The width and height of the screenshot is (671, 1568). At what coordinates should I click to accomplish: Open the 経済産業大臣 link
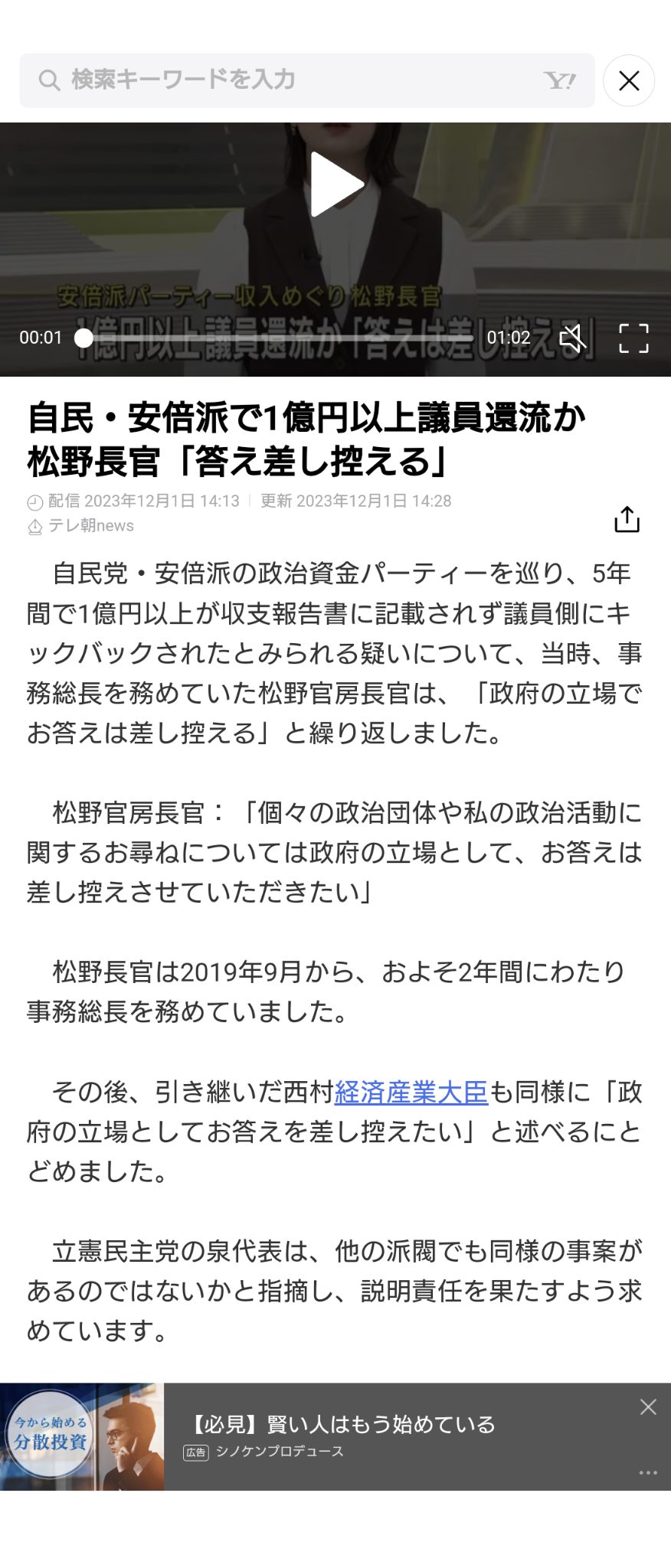411,1092
